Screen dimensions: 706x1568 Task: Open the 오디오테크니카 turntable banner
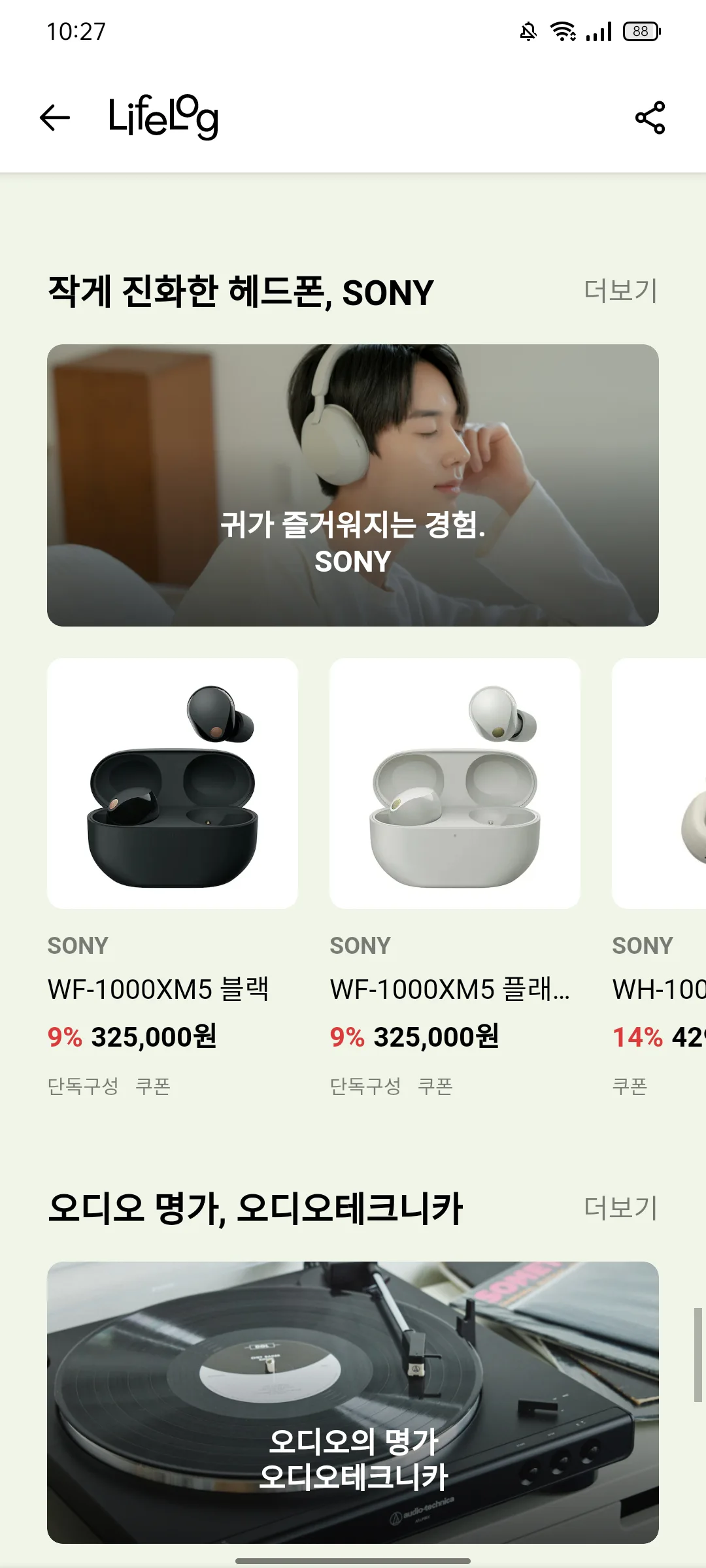click(353, 1402)
